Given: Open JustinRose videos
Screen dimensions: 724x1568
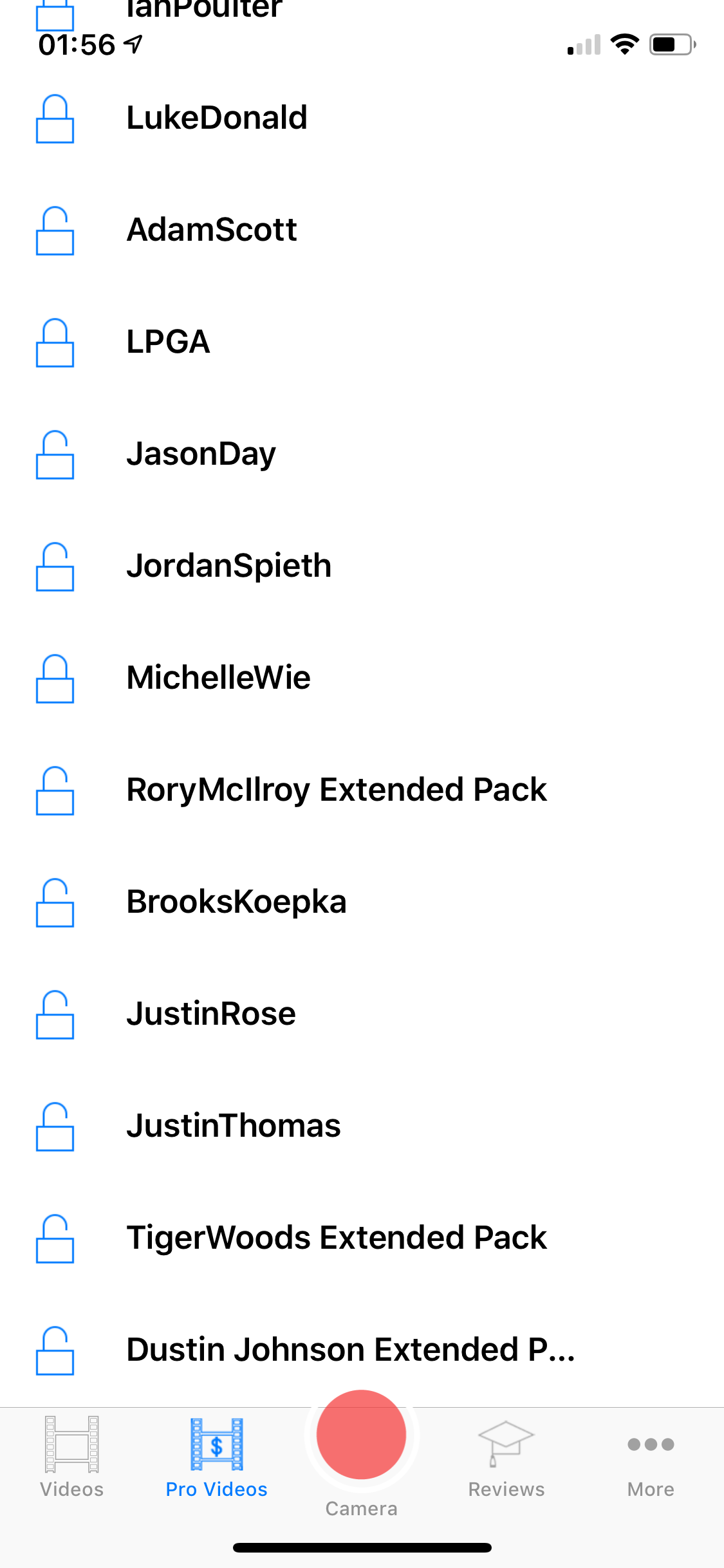Looking at the screenshot, I should click(x=211, y=1014).
